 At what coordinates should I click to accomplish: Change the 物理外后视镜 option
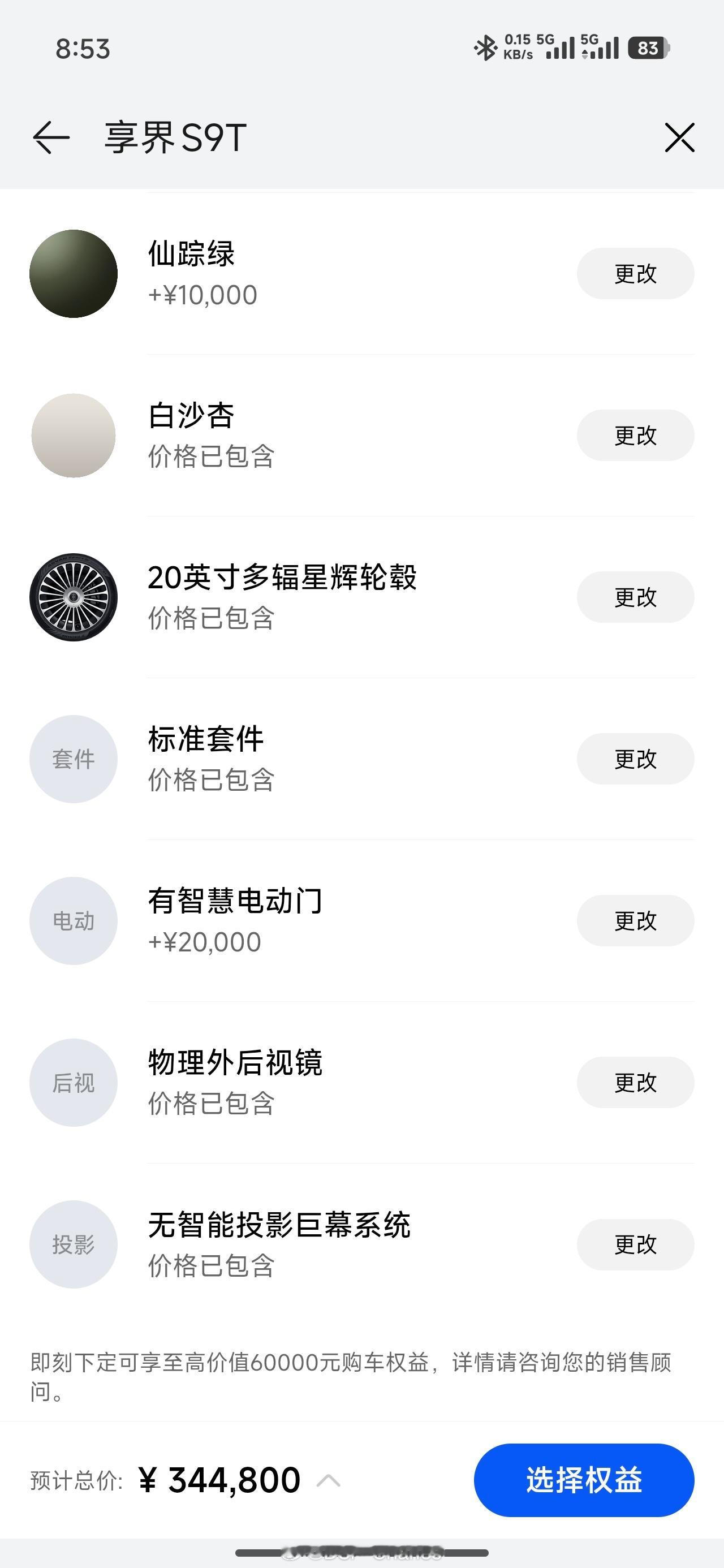point(635,1083)
